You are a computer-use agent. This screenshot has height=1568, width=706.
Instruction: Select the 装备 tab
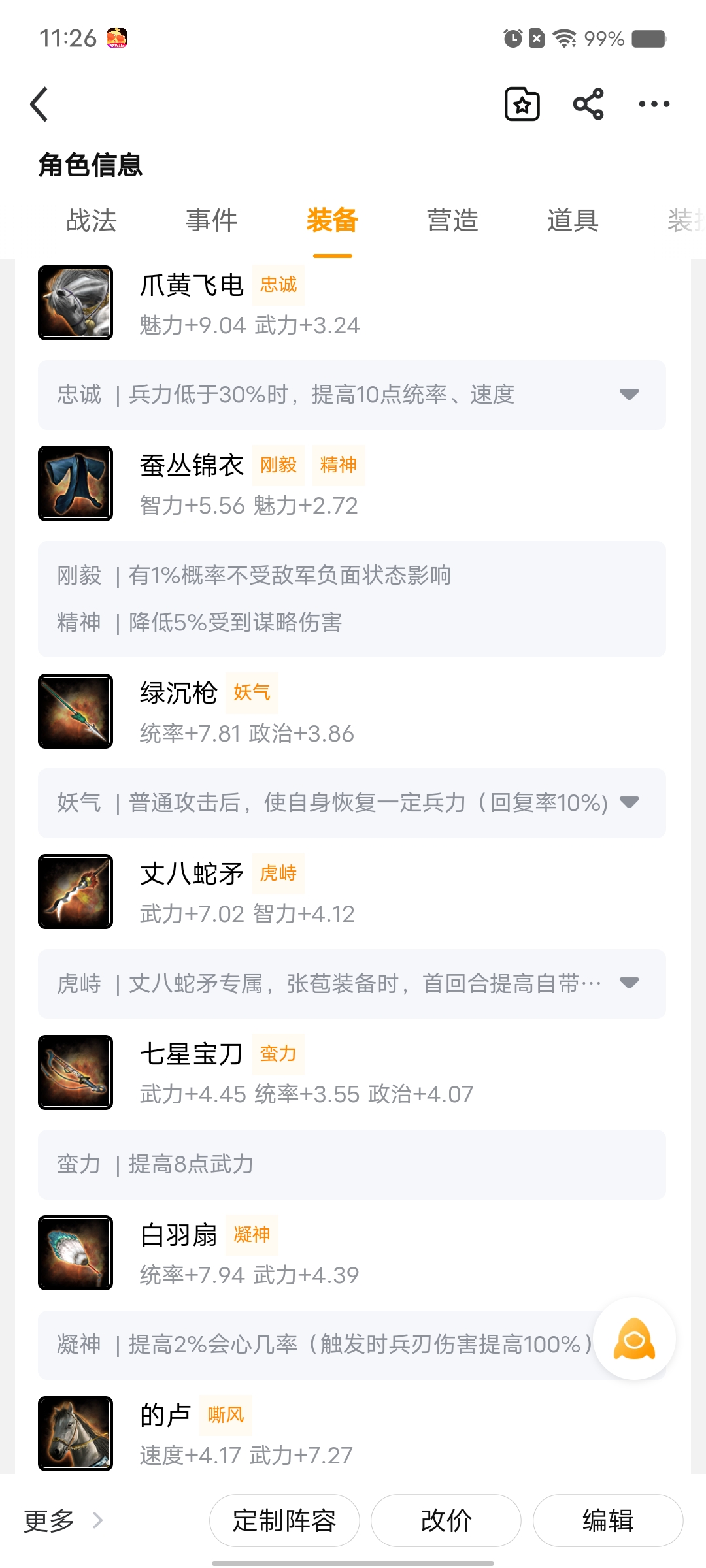pyautogui.click(x=332, y=221)
